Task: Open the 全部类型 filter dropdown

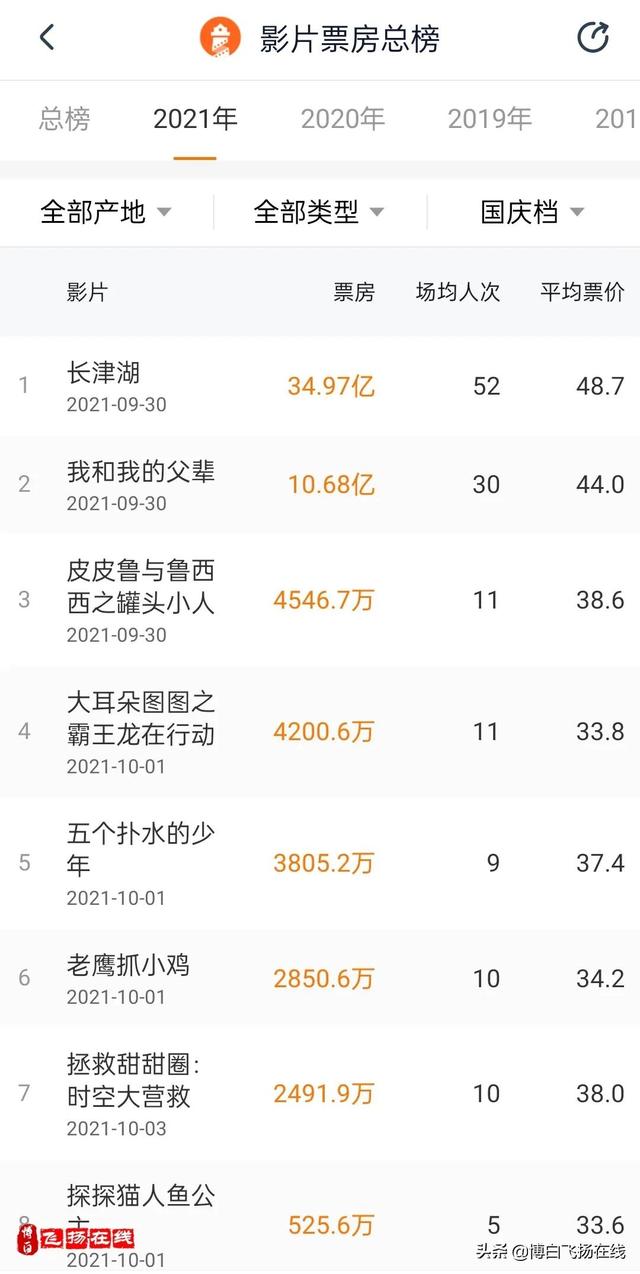Action: (319, 212)
